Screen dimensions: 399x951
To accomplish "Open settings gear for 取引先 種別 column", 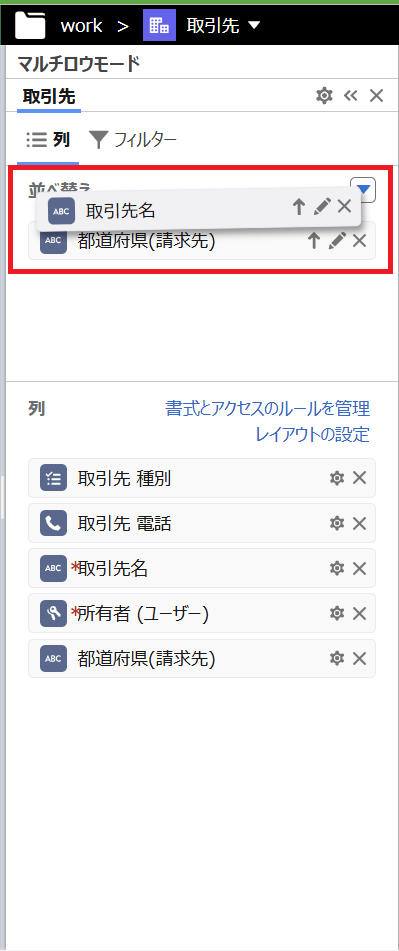I will [x=337, y=479].
